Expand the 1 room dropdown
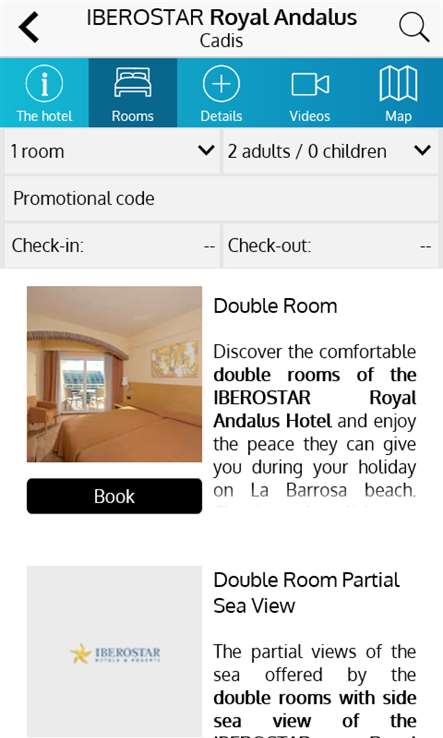This screenshot has height=738, width=443. [x=112, y=152]
